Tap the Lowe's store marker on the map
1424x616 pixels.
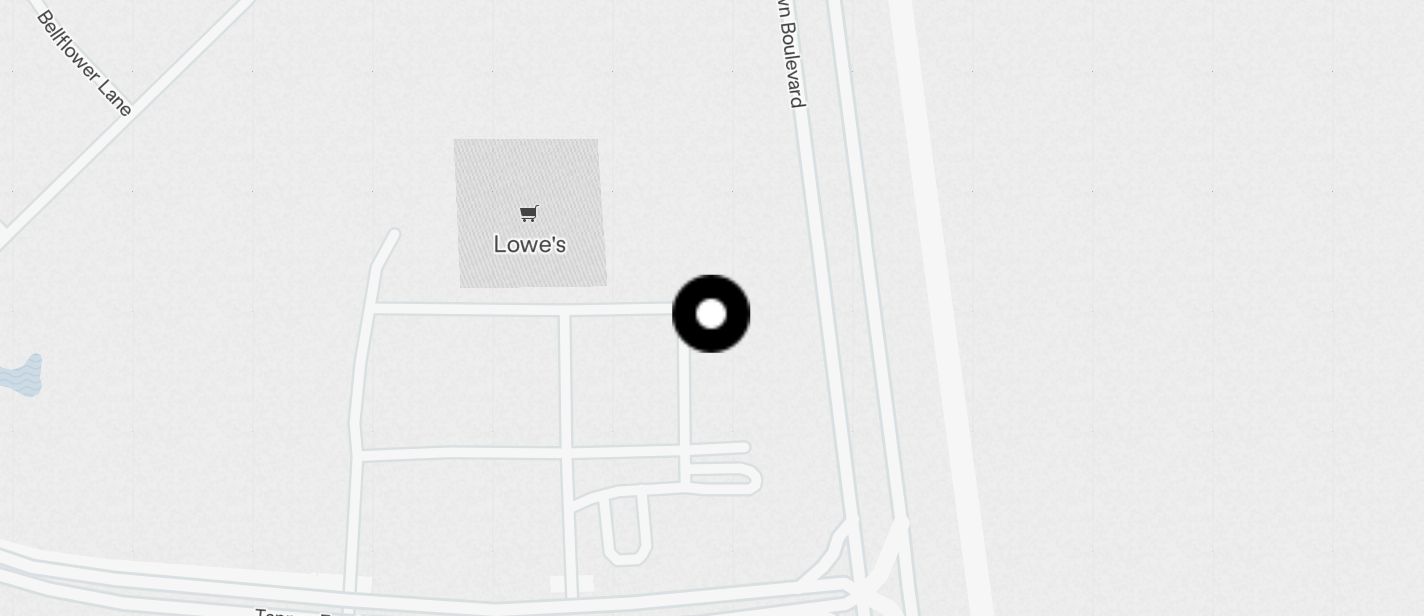[x=529, y=215]
